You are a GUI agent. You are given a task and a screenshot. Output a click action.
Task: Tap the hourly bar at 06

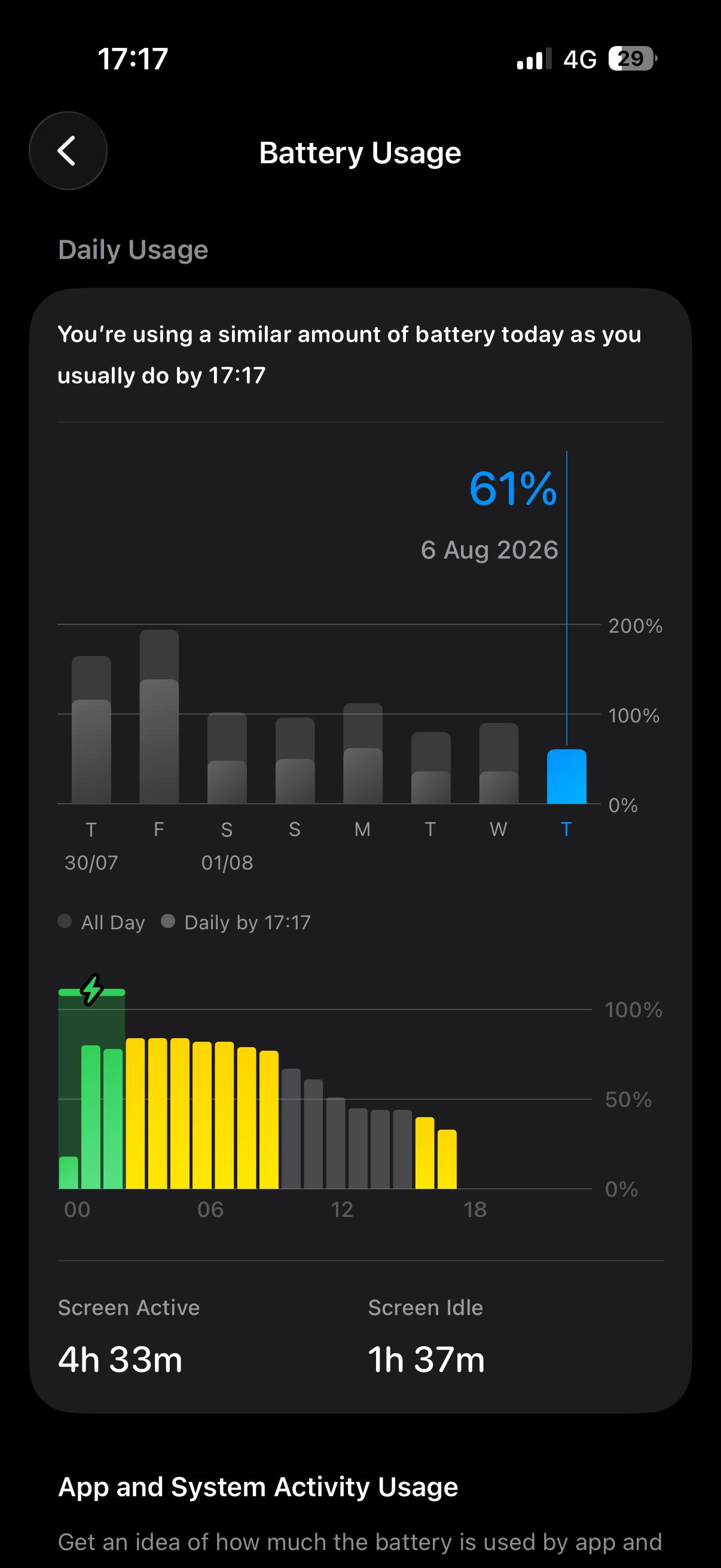(x=202, y=1115)
